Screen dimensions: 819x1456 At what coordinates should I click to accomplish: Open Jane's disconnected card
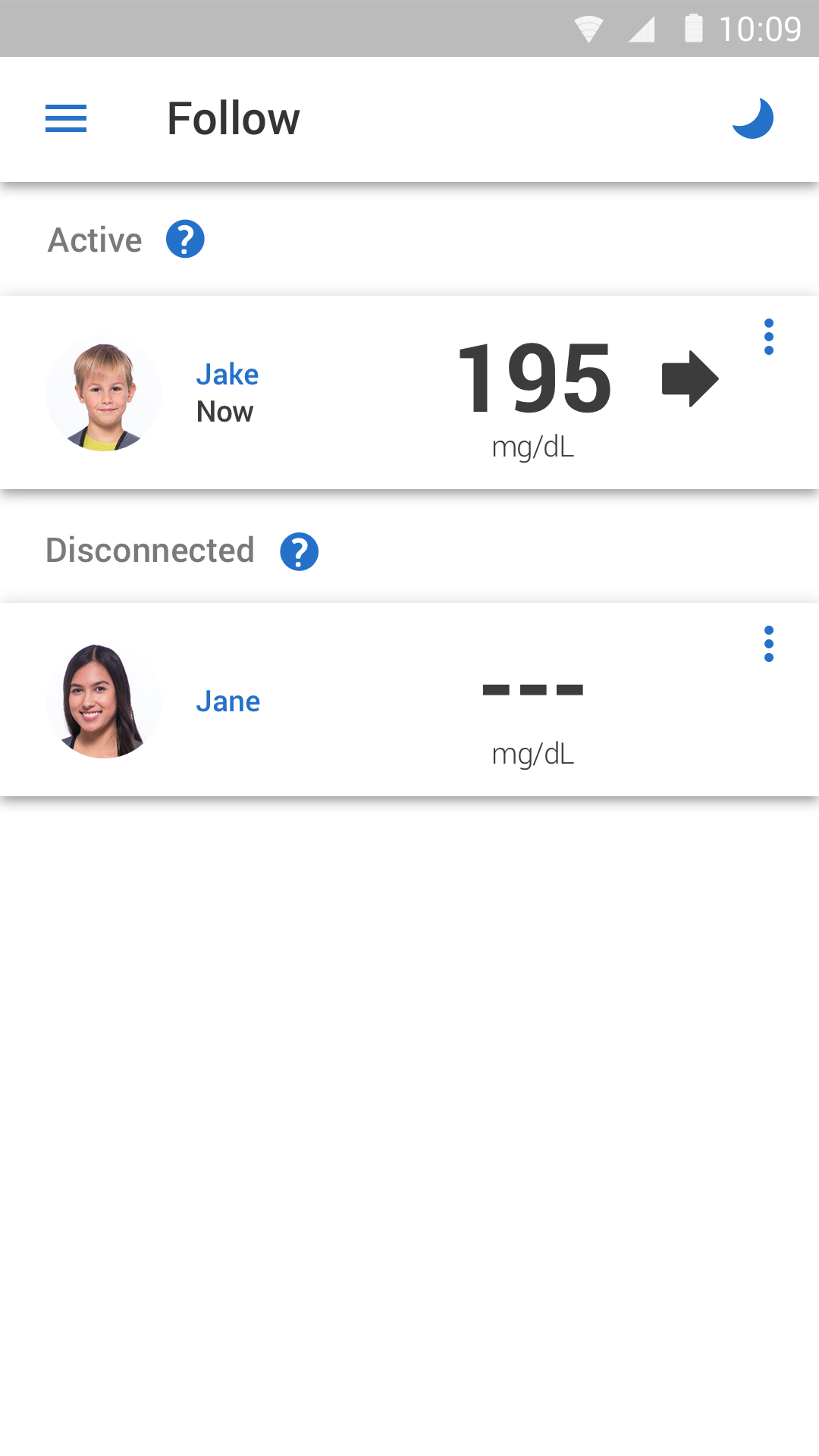(409, 700)
